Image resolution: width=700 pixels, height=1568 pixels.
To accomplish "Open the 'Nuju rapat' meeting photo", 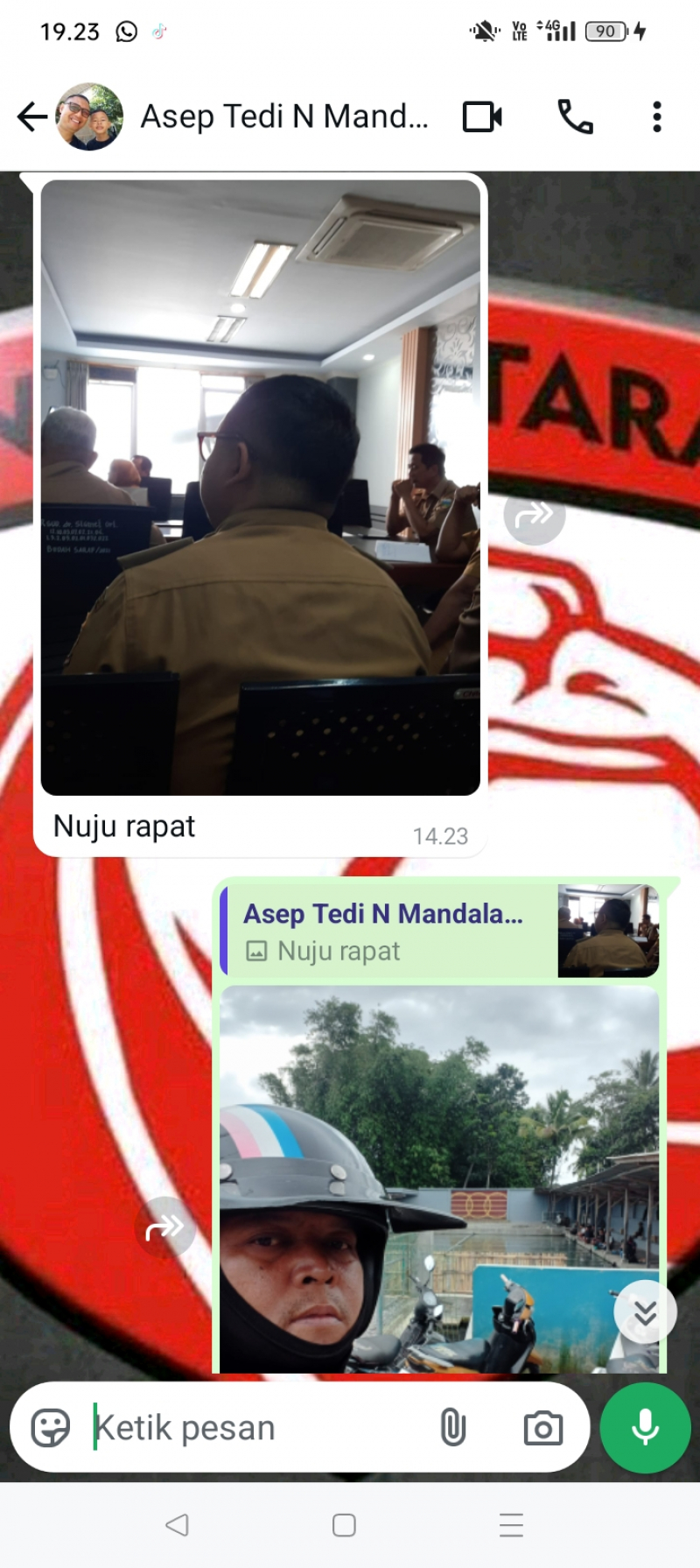I will coord(260,487).
